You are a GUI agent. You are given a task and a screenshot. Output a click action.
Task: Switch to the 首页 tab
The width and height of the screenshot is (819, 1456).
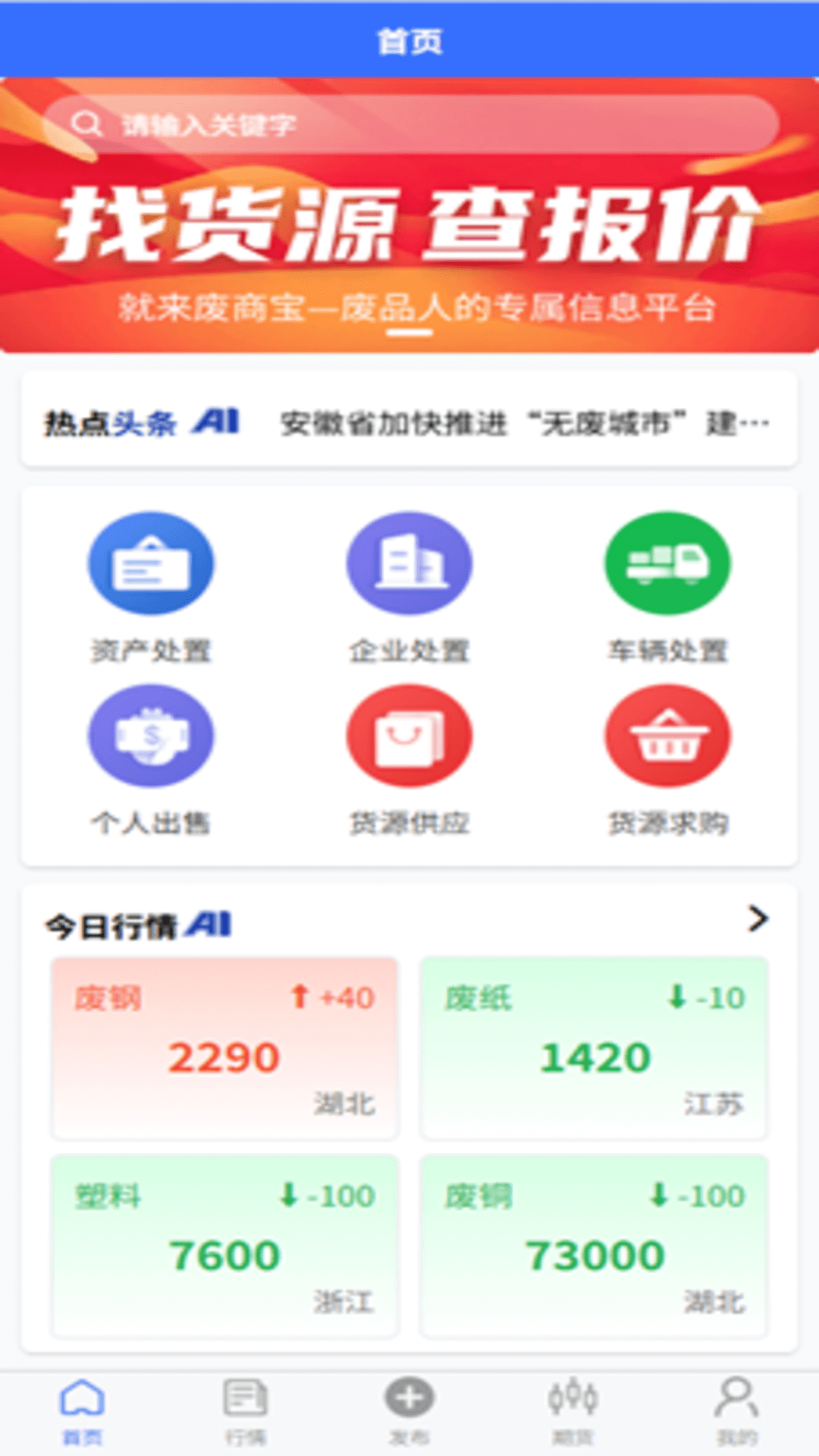pyautogui.click(x=82, y=1411)
